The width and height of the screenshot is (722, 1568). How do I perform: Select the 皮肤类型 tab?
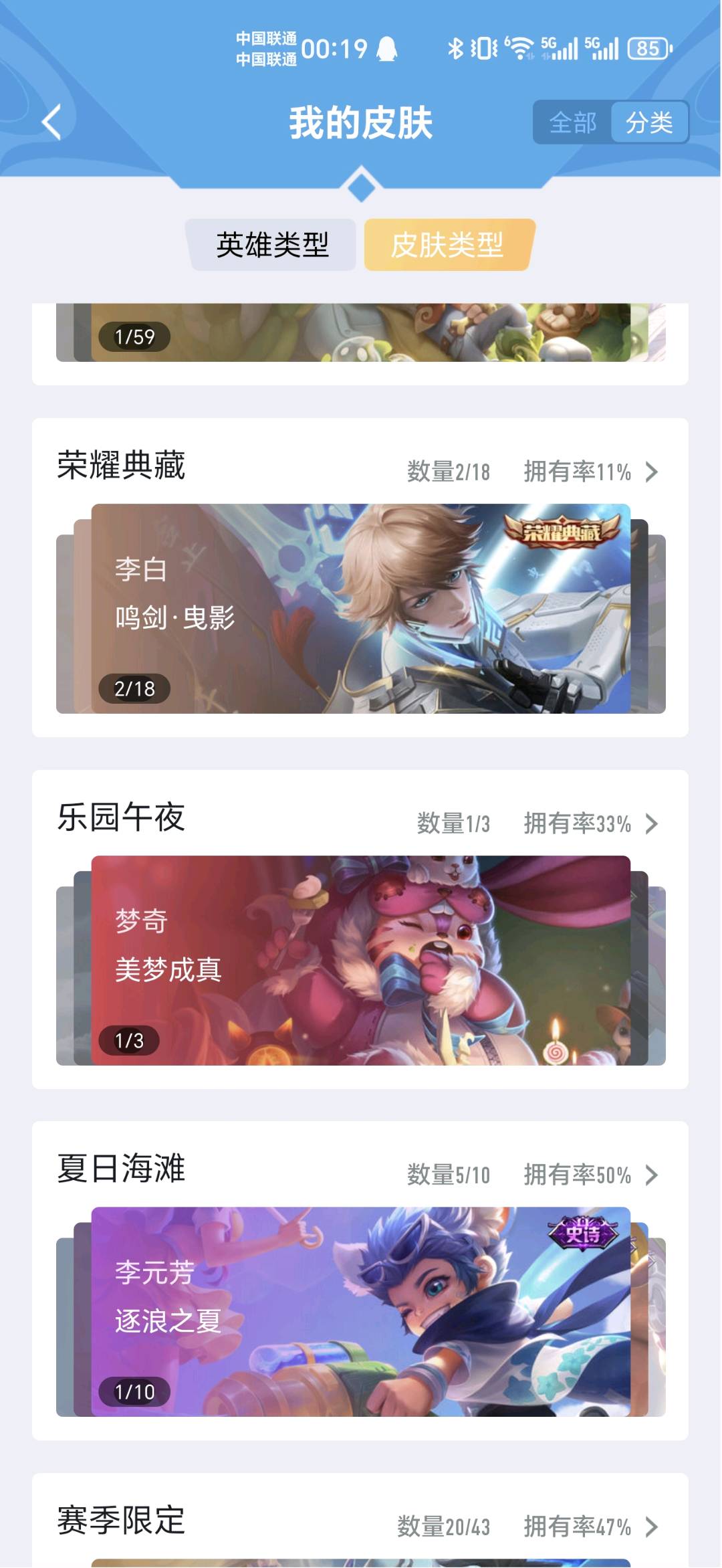pyautogui.click(x=447, y=245)
